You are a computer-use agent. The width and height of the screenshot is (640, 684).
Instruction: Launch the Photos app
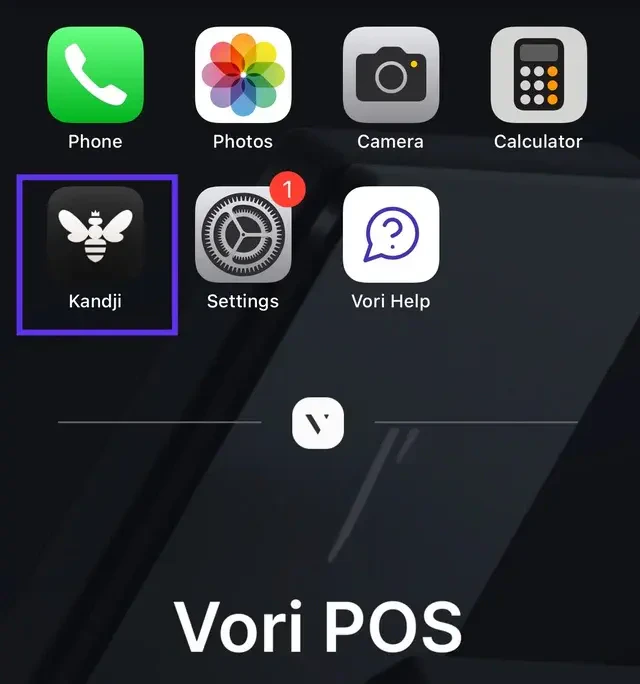coord(243,75)
